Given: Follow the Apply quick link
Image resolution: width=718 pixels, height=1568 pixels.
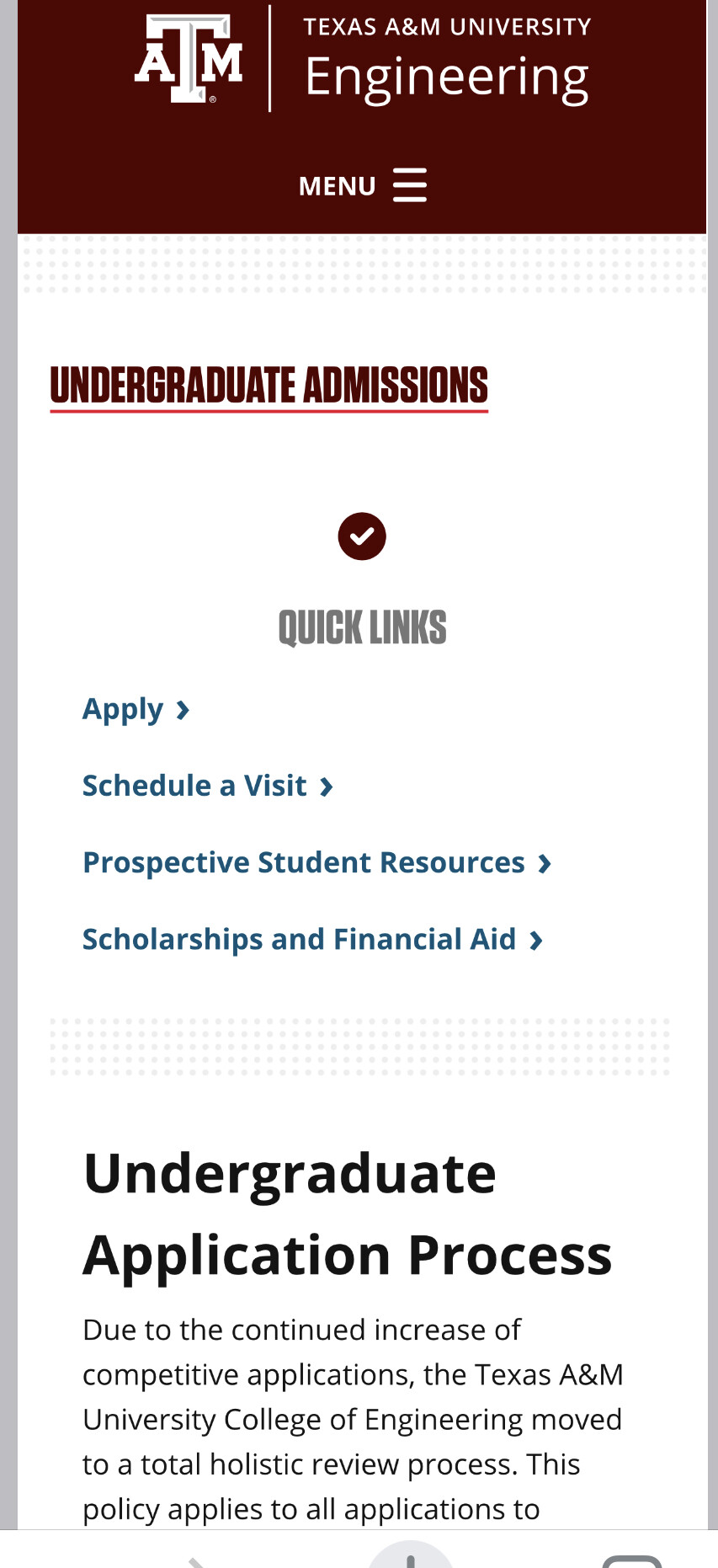Looking at the screenshot, I should pyautogui.click(x=136, y=710).
